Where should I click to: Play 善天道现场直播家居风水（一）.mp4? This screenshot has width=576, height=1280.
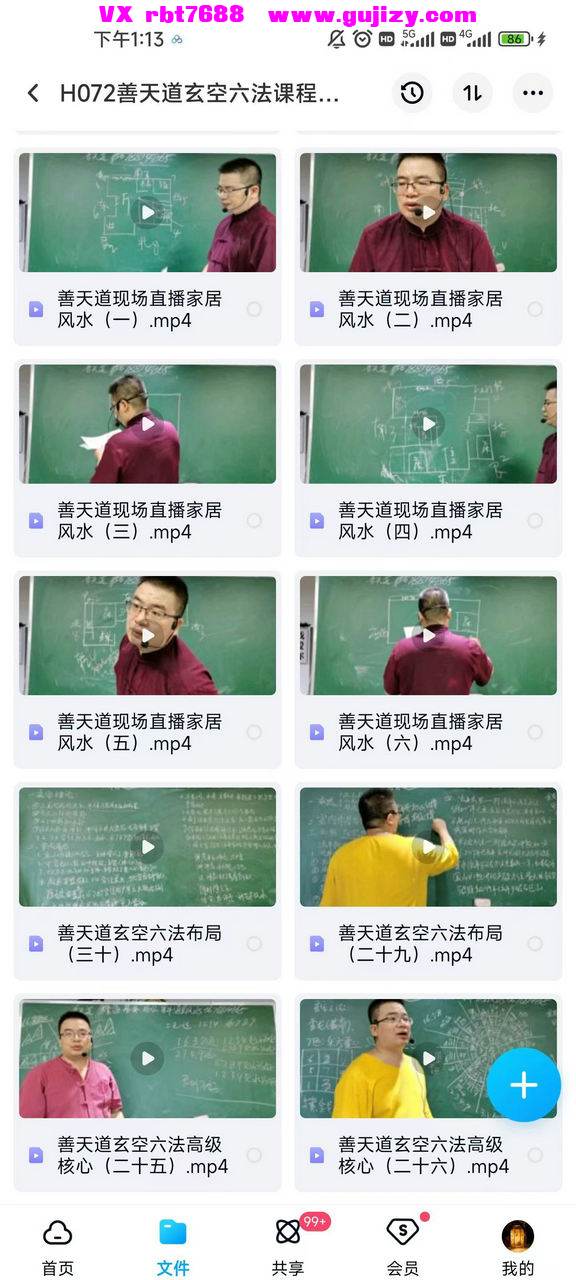click(x=148, y=212)
